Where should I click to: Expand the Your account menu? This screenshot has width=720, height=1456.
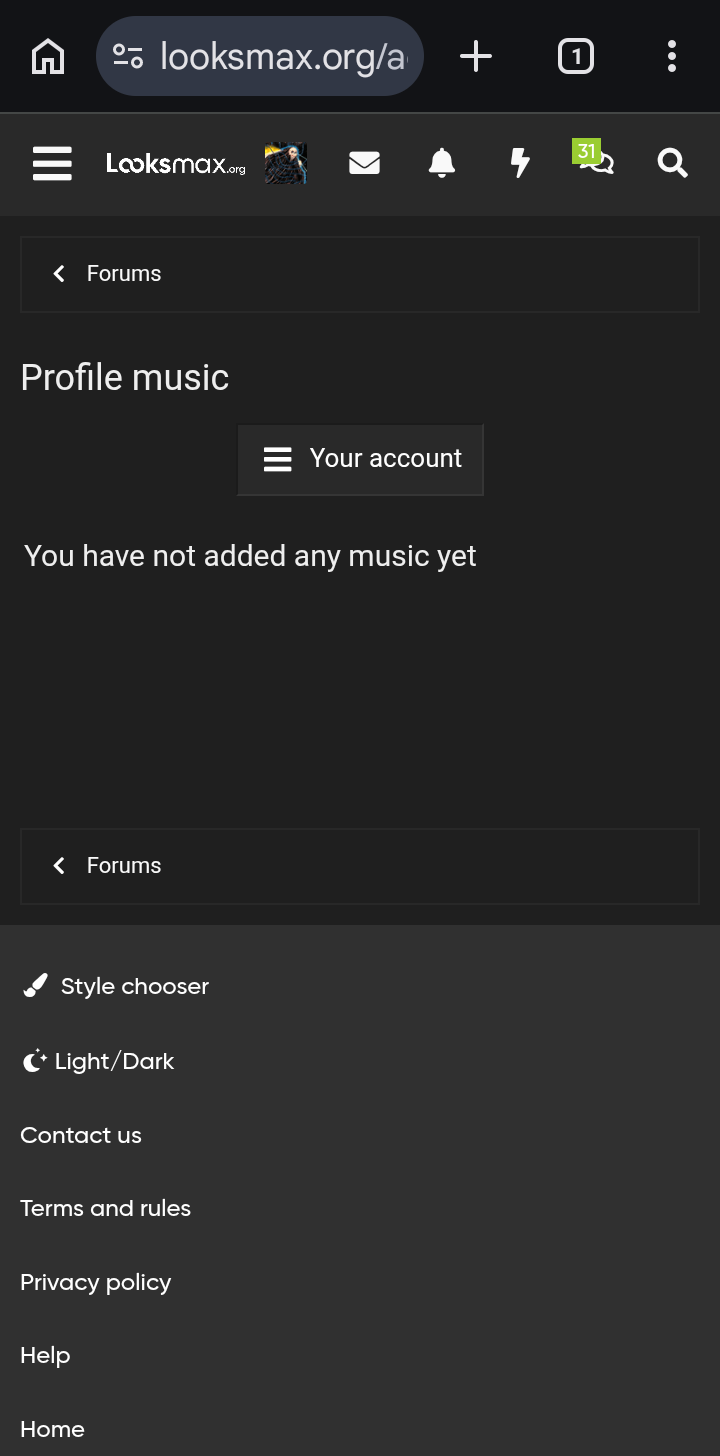pos(360,459)
